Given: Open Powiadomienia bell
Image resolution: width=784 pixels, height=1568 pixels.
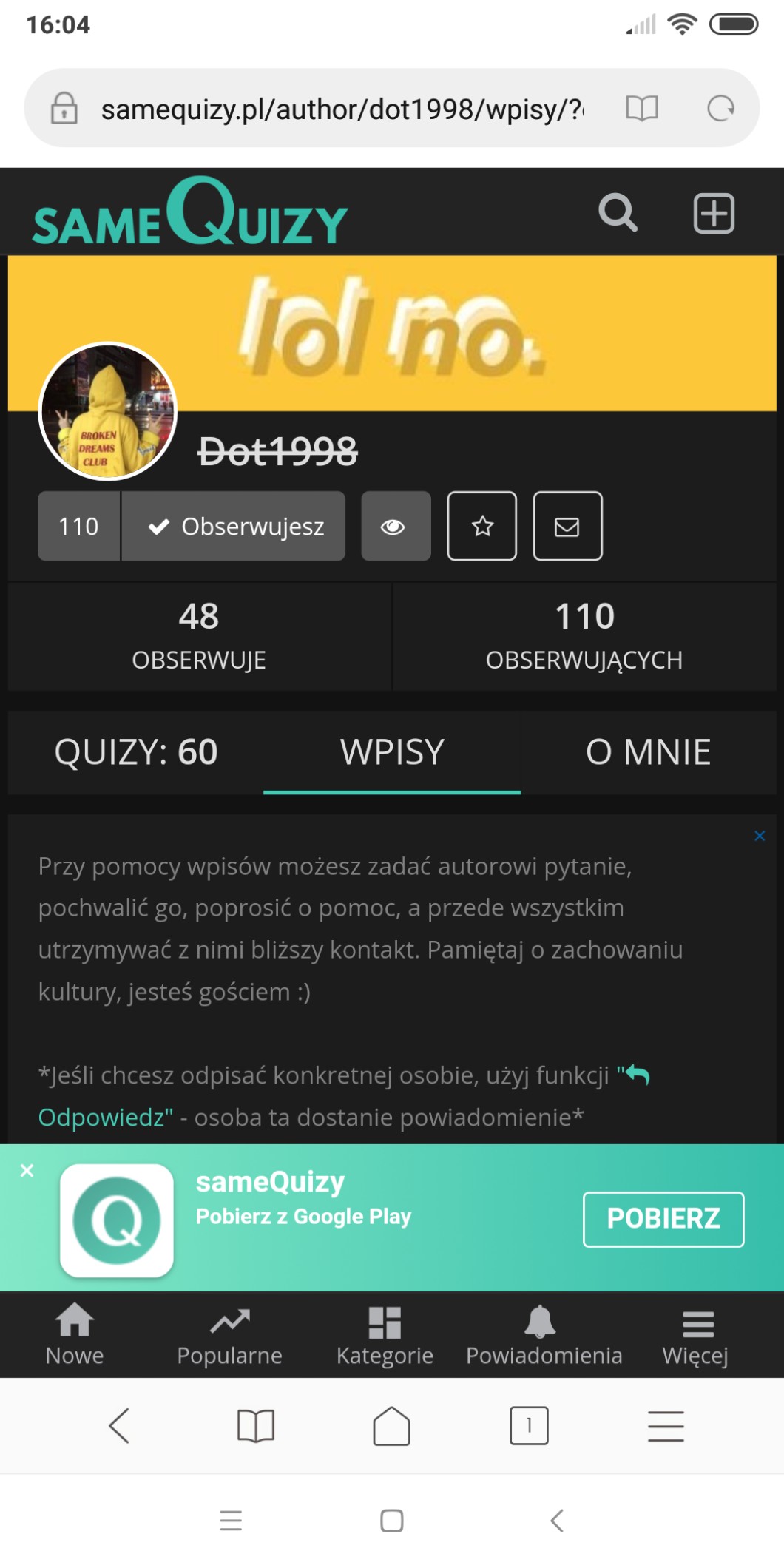Looking at the screenshot, I should pos(544,1336).
